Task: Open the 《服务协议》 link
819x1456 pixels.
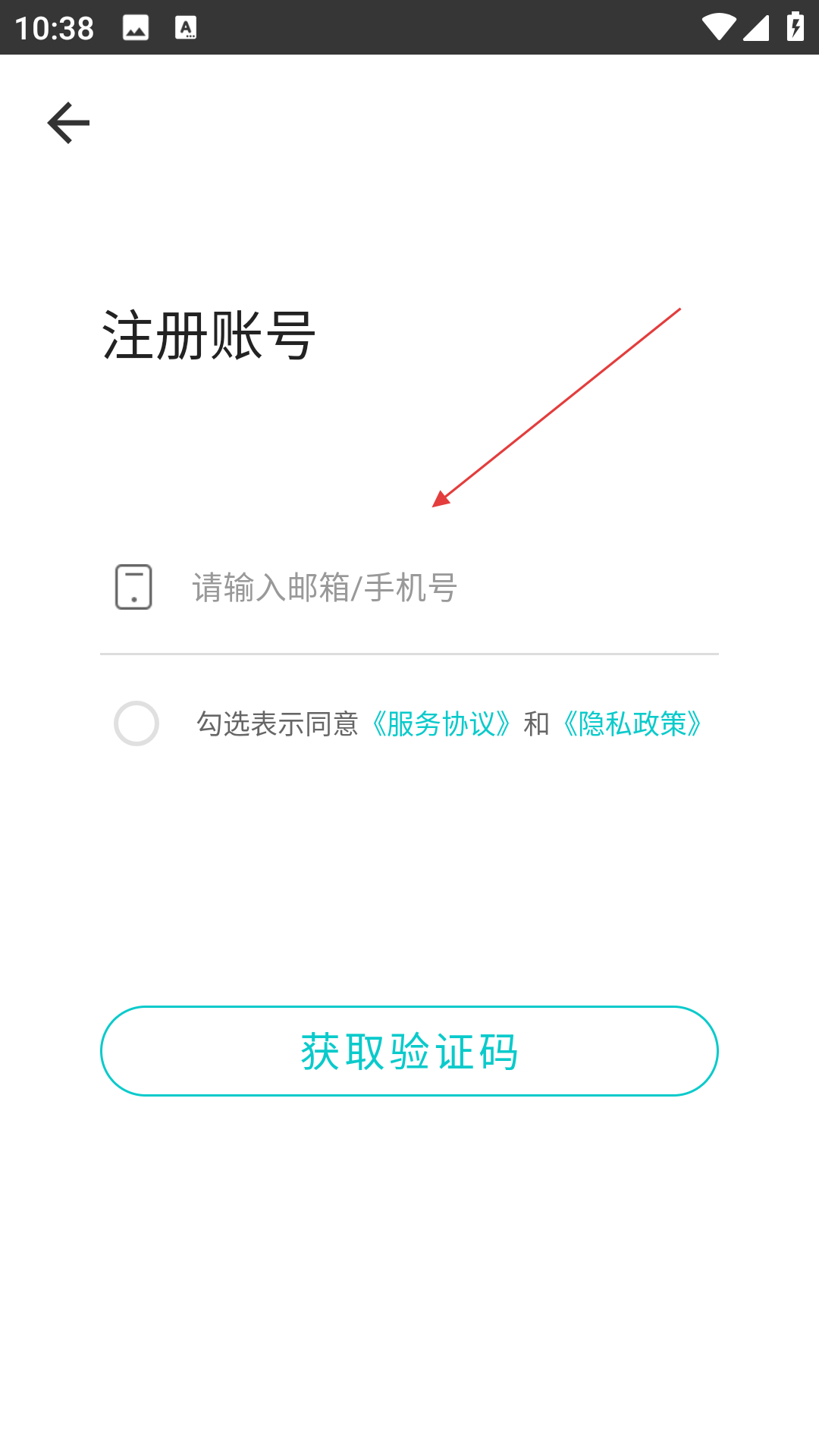Action: 441,724
